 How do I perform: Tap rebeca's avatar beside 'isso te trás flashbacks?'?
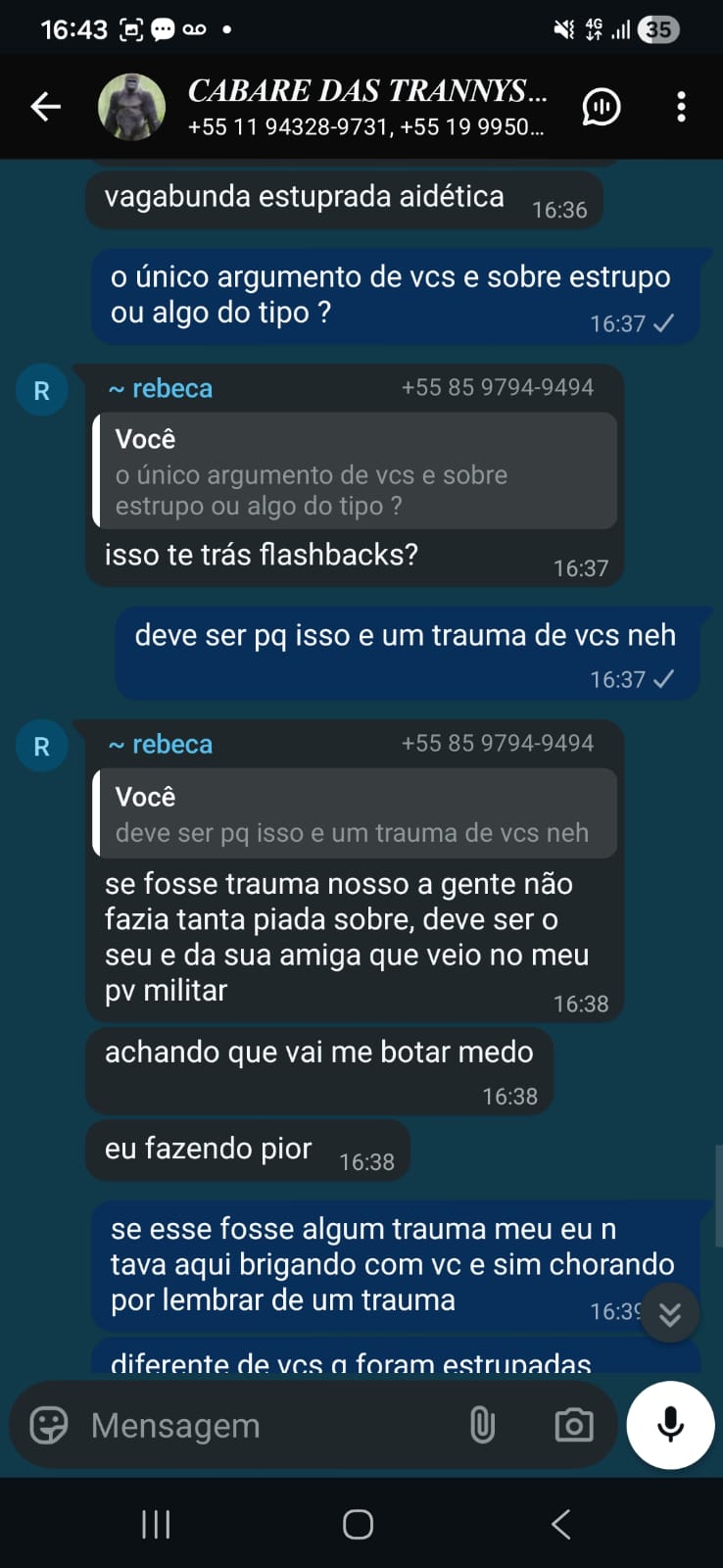41,390
